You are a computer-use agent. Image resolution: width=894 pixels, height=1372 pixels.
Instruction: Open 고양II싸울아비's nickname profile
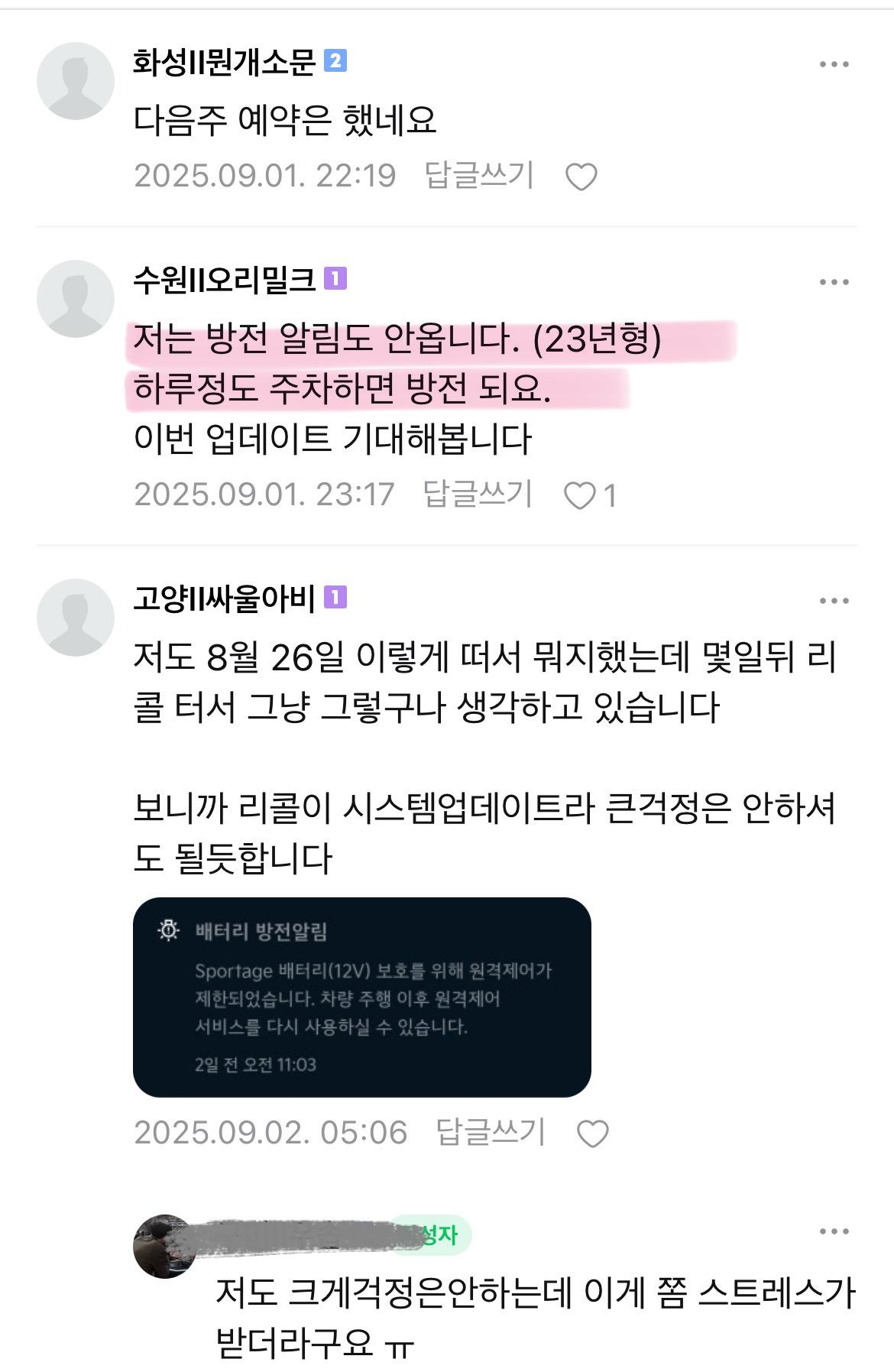[224, 598]
